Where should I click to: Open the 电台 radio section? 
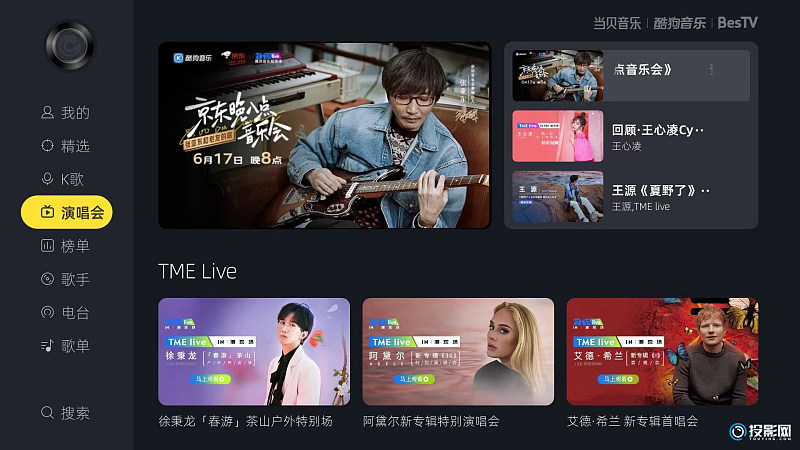pos(66,313)
